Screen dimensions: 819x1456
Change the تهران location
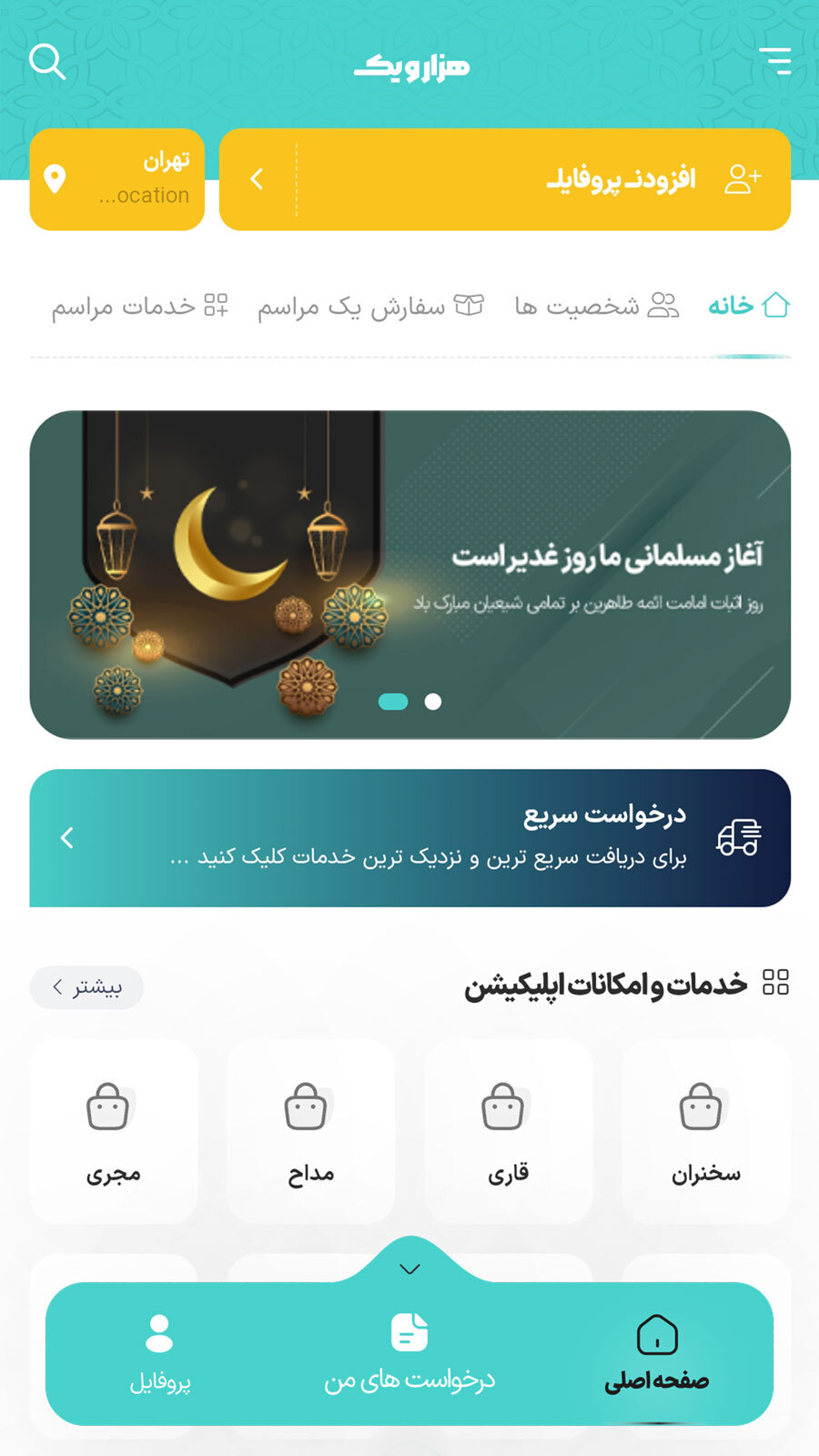pyautogui.click(x=117, y=179)
